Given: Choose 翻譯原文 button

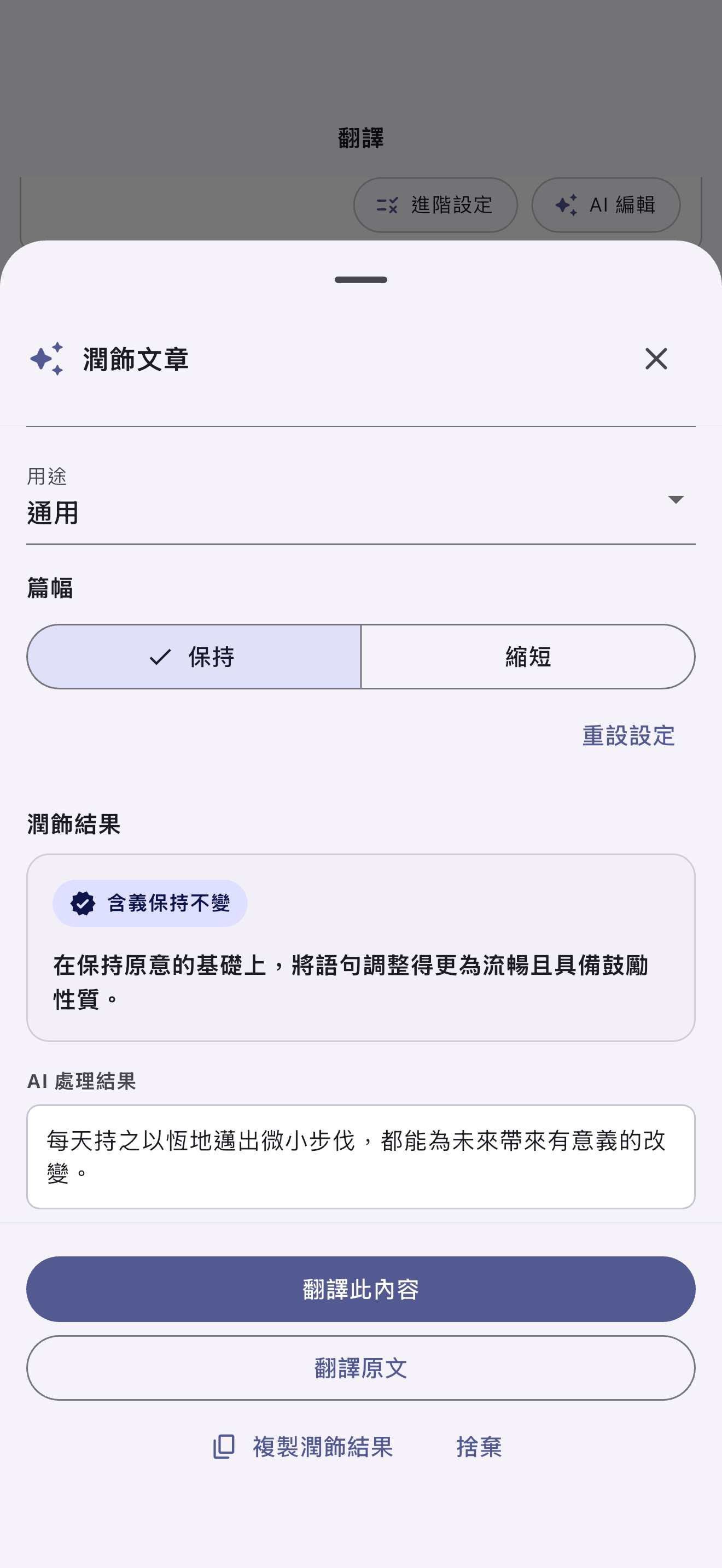Looking at the screenshot, I should click(x=361, y=1368).
